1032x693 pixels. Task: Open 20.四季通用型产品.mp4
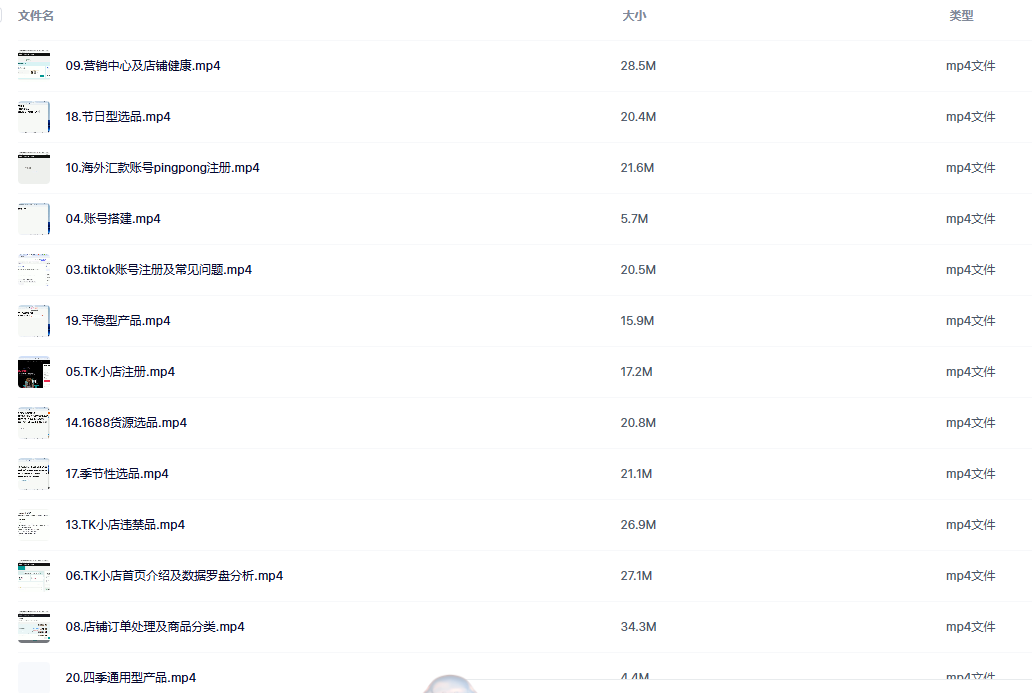(x=131, y=677)
